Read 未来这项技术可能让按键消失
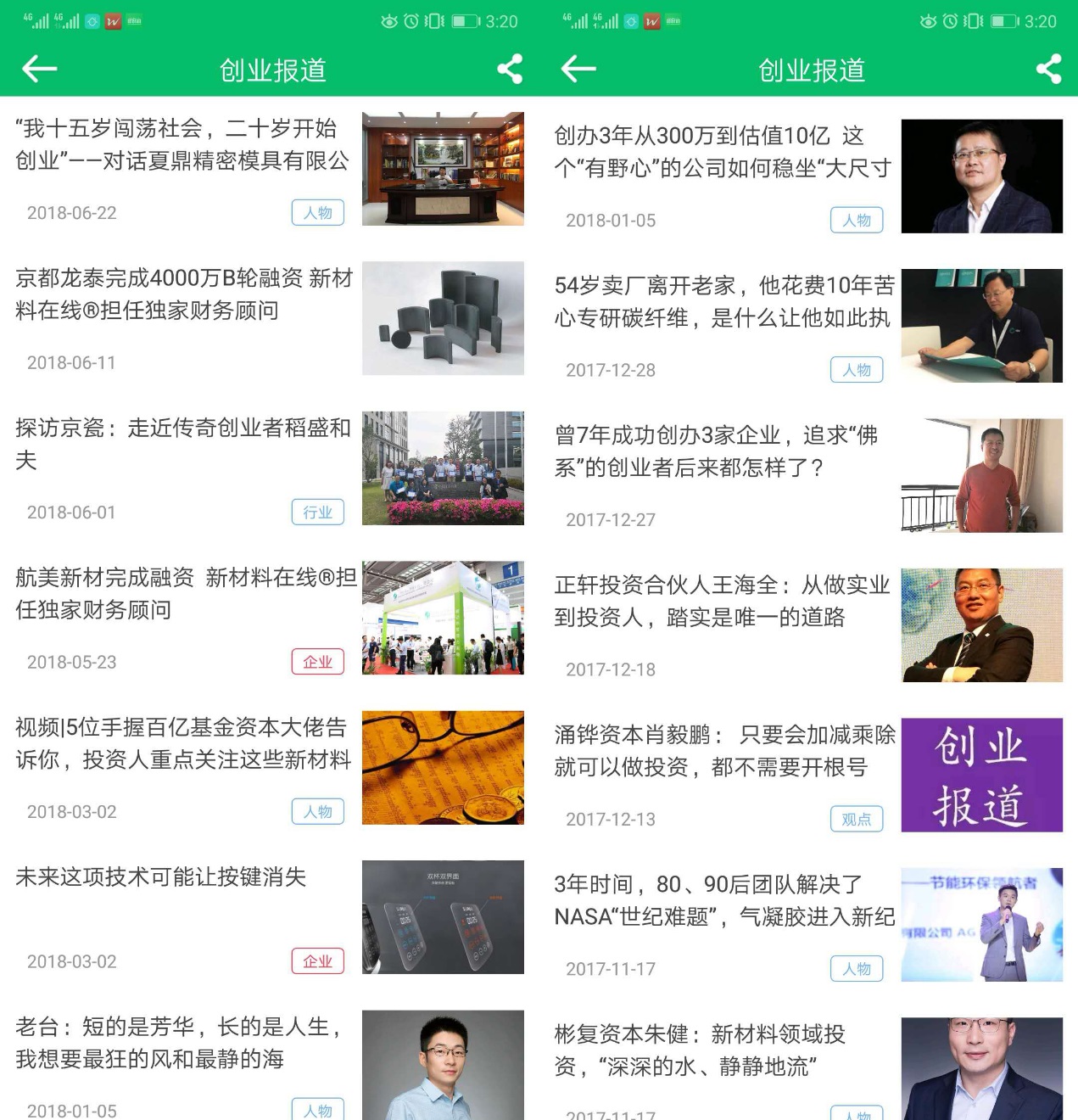 tap(161, 877)
